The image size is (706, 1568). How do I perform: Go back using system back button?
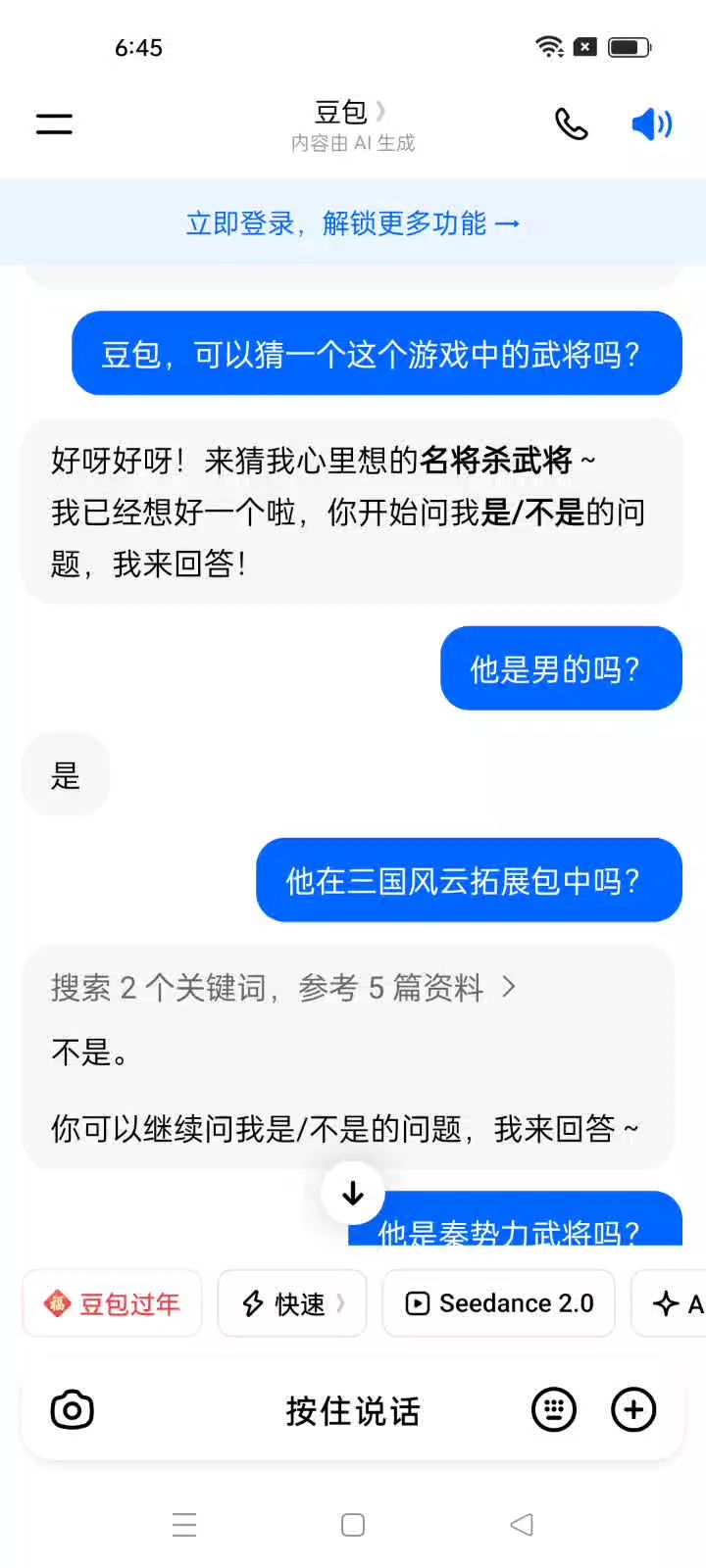click(522, 1525)
